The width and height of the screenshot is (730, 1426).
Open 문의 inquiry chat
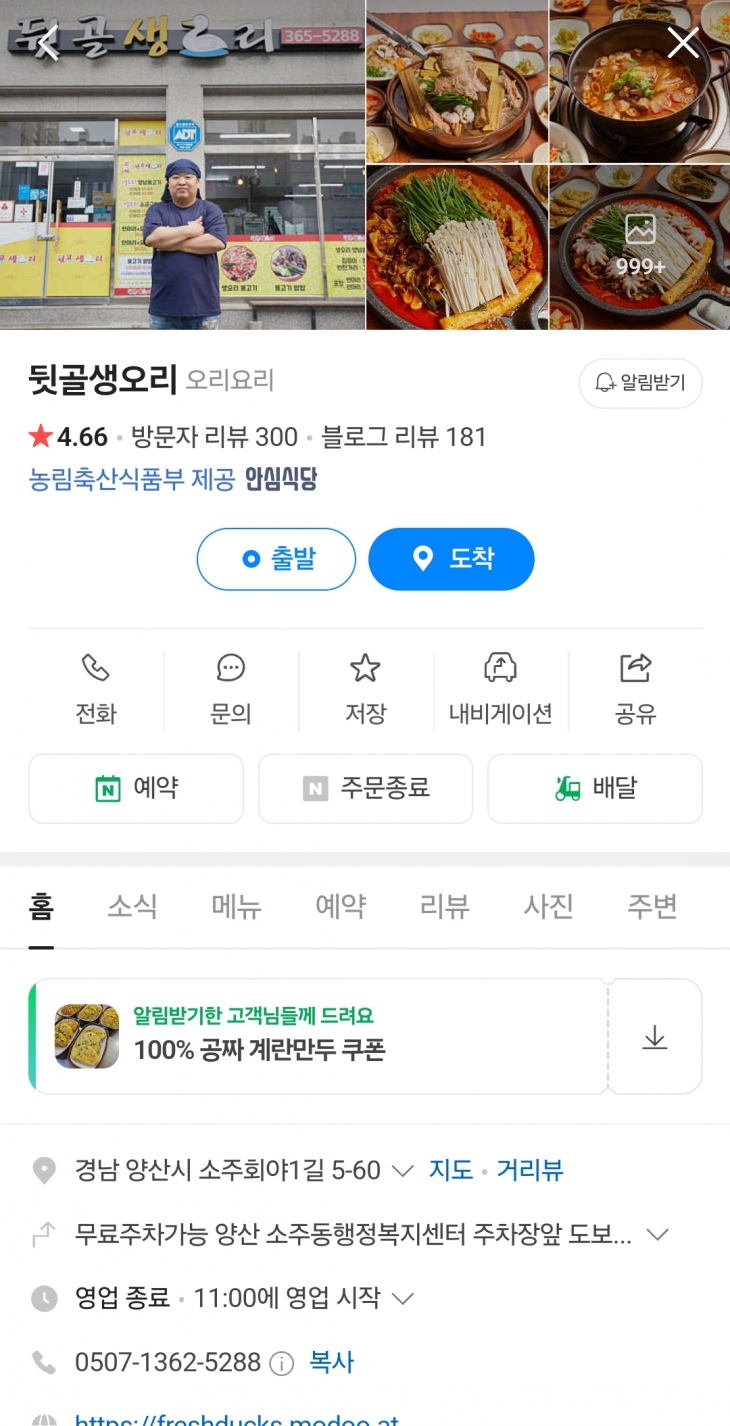coord(231,690)
